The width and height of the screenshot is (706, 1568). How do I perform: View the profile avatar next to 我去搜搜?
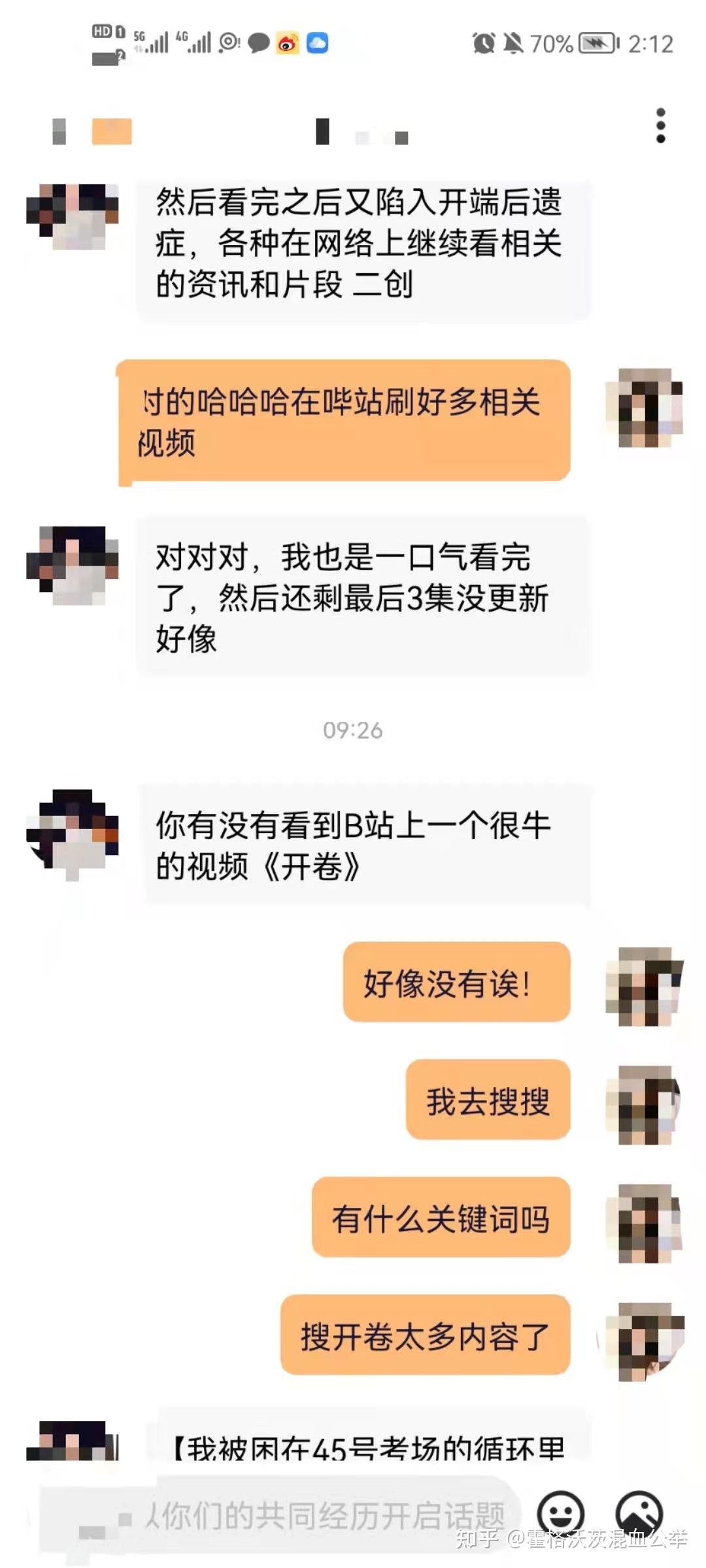(x=645, y=1105)
